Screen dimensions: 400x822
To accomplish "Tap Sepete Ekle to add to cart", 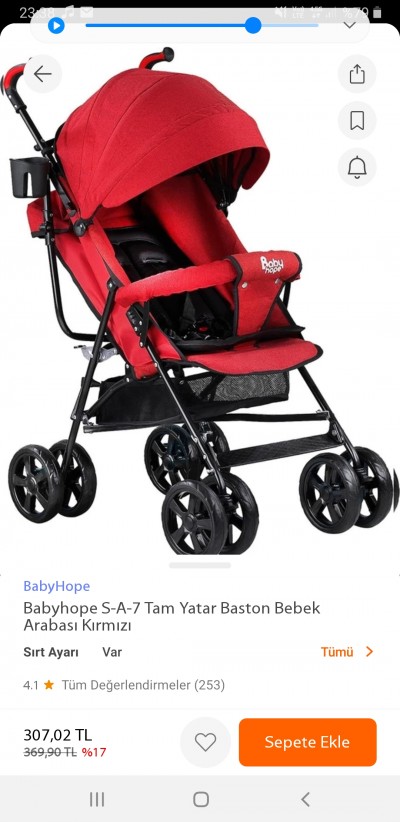I will click(x=307, y=742).
